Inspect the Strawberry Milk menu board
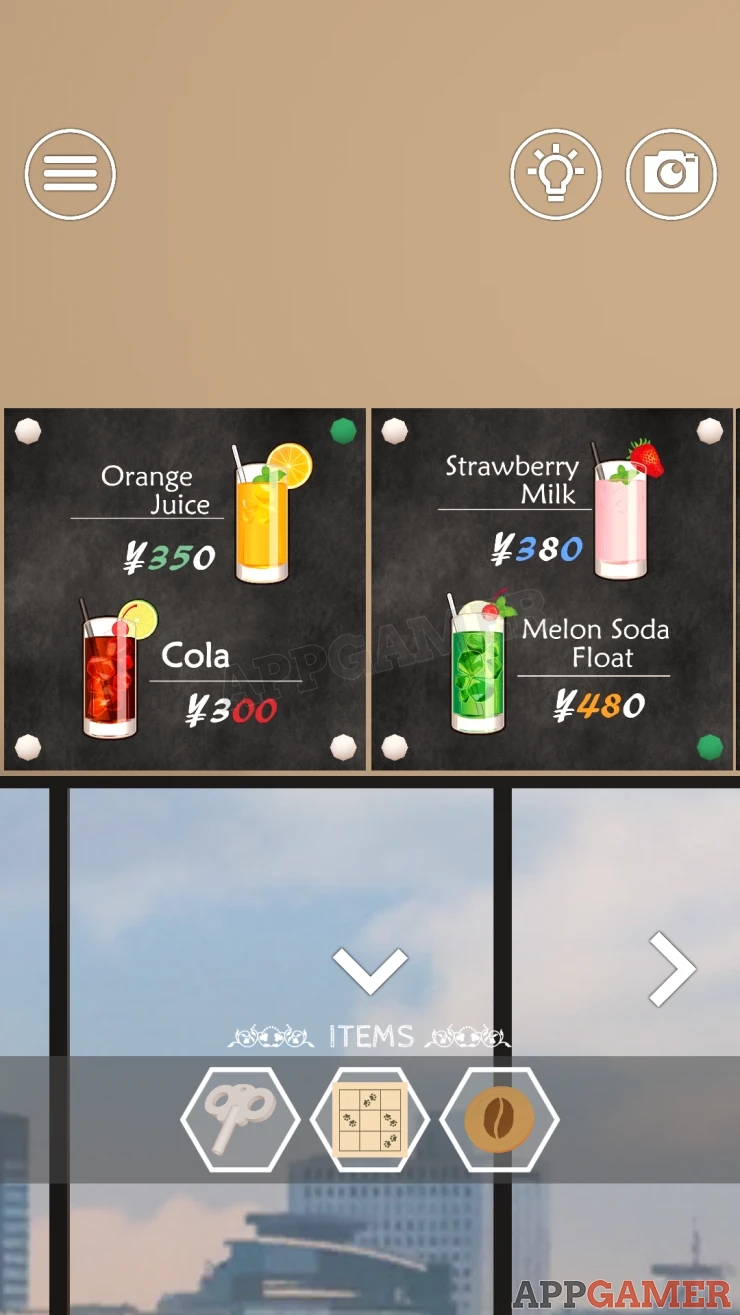740x1315 pixels. pos(552,589)
